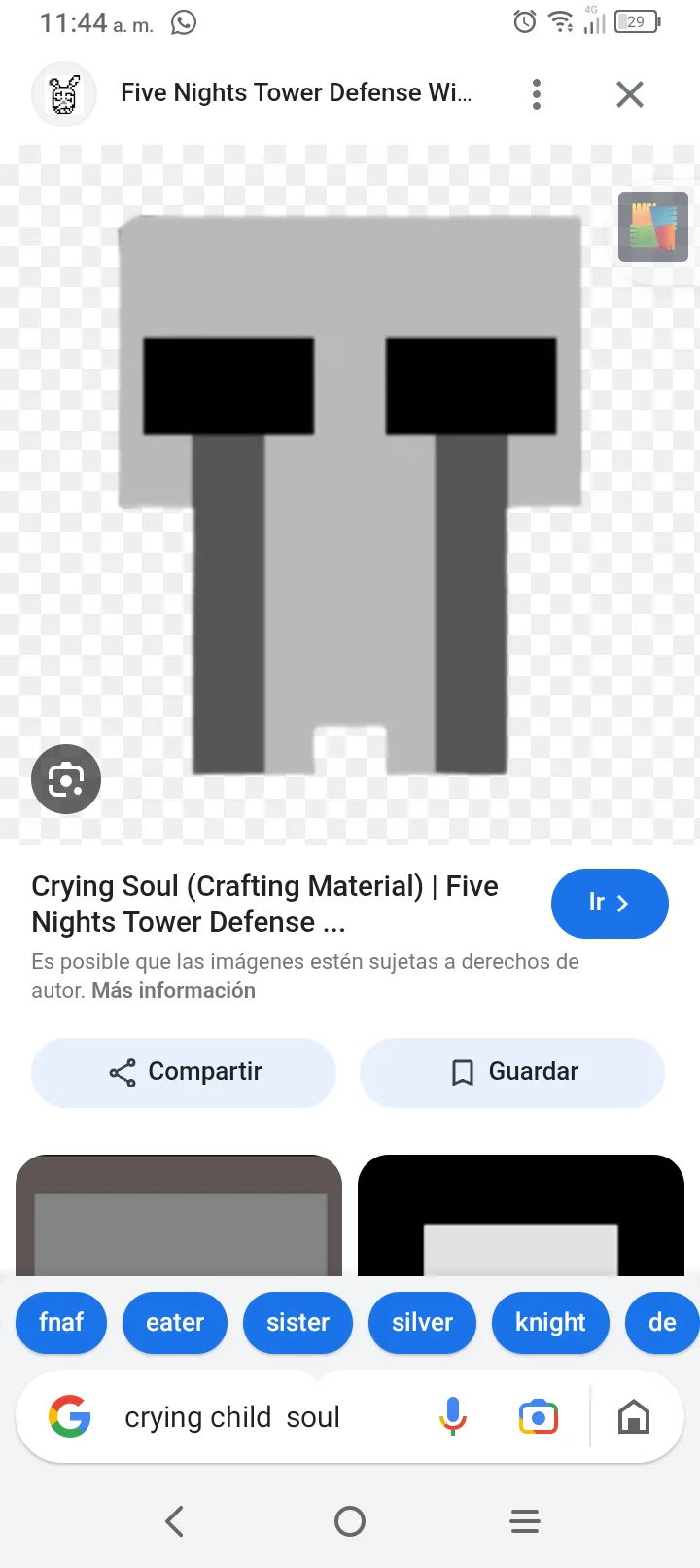Screen dimensions: 700x1568
Task: Open the three-dot overflow menu
Action: [536, 94]
